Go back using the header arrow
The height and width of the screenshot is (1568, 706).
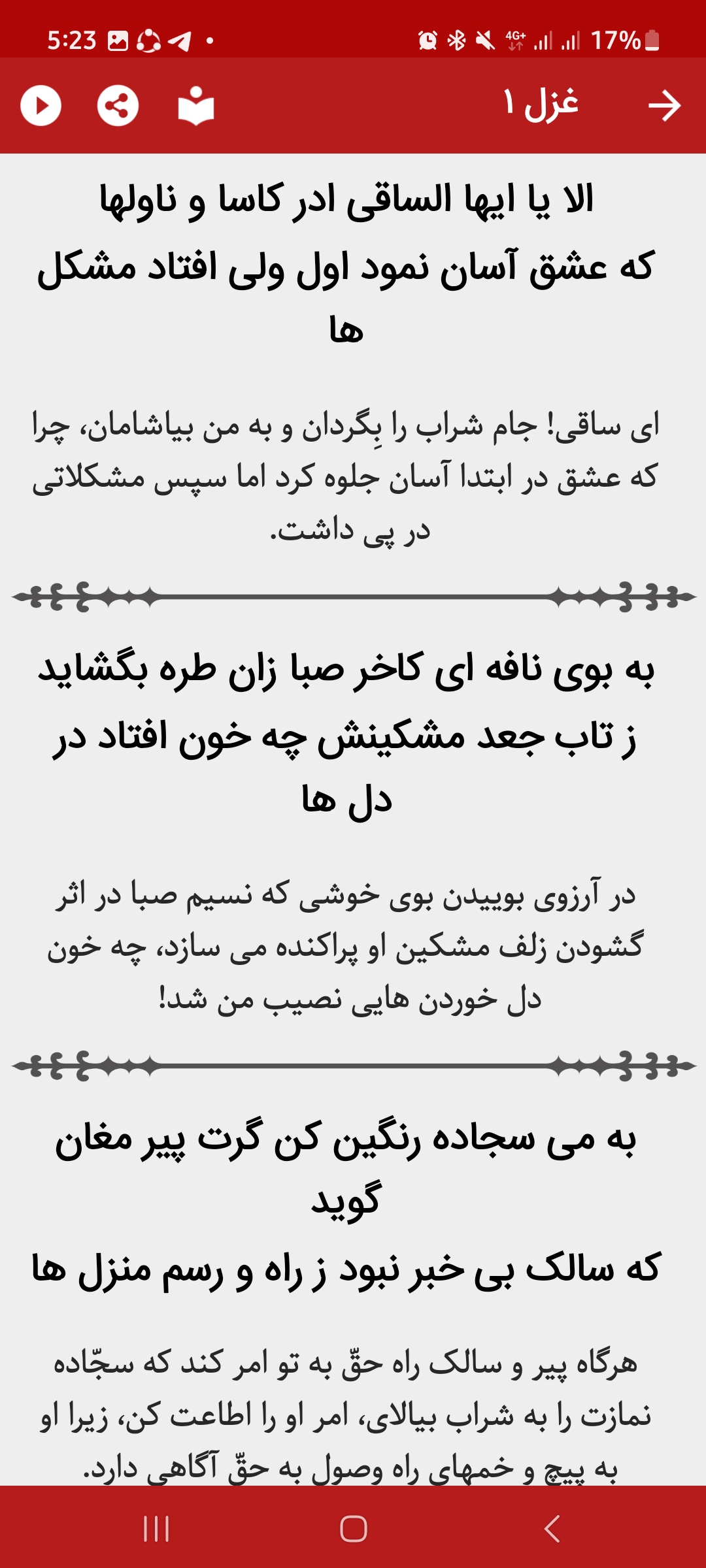(664, 106)
